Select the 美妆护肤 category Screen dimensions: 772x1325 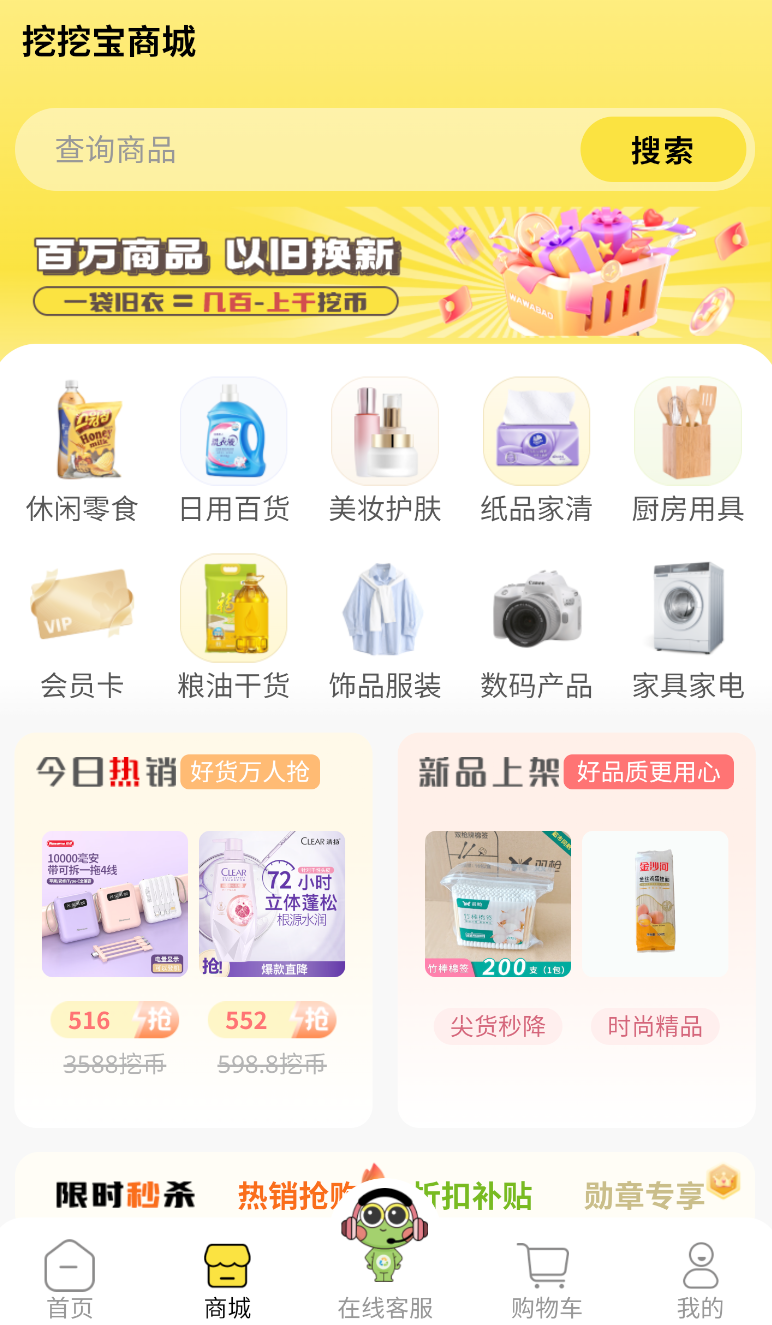click(x=385, y=451)
